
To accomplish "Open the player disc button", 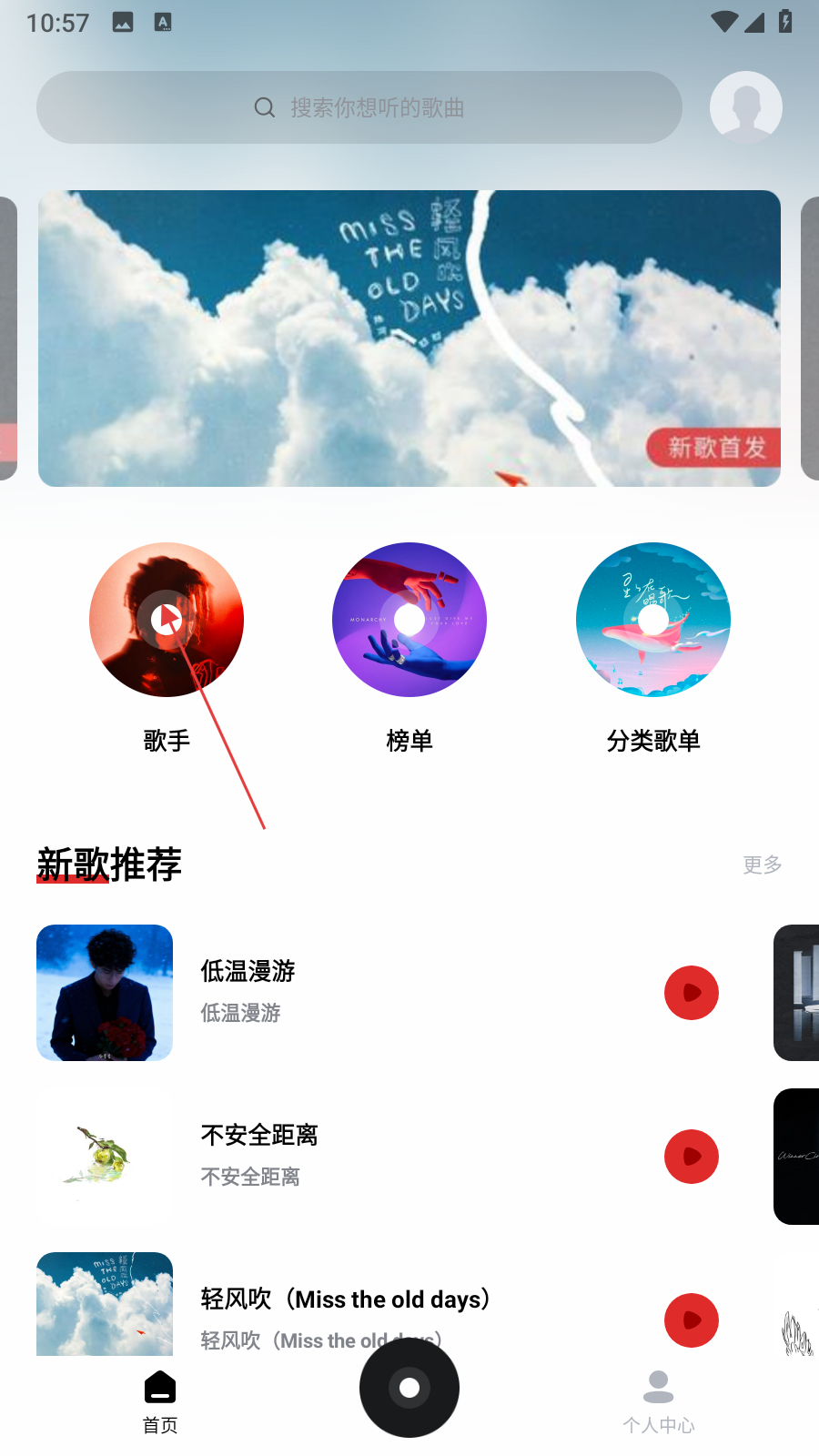I will pos(409,1388).
